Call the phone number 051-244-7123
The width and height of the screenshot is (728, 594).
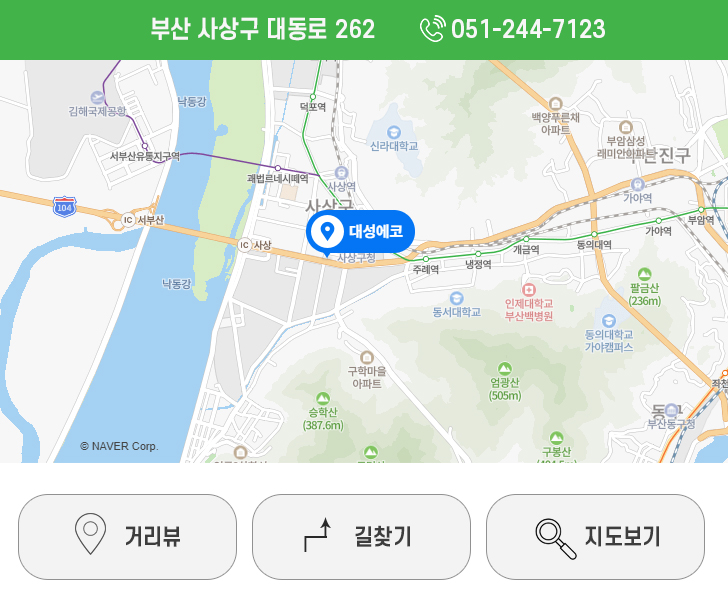pos(513,29)
